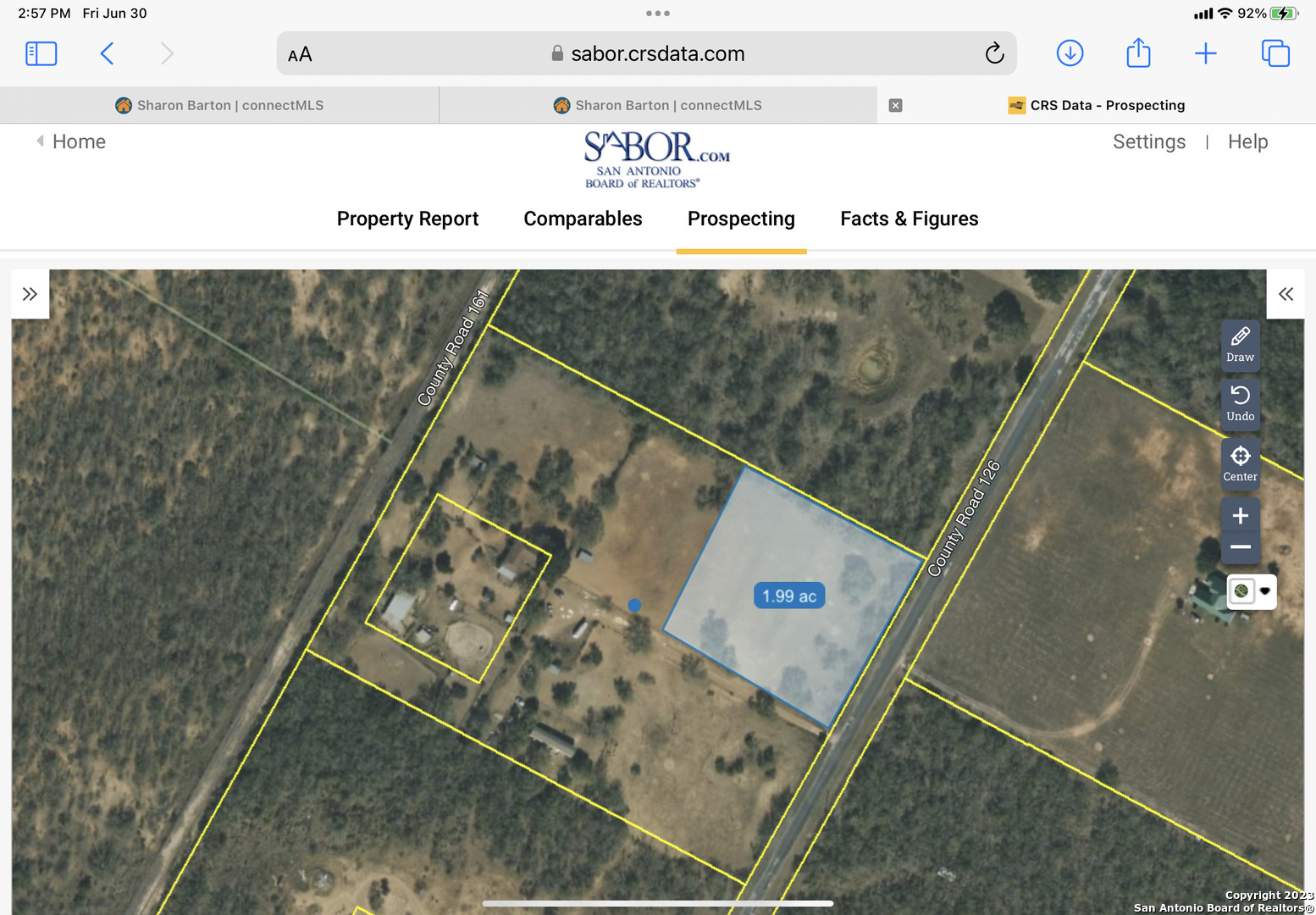Select the Draw tool on map

[x=1240, y=345]
